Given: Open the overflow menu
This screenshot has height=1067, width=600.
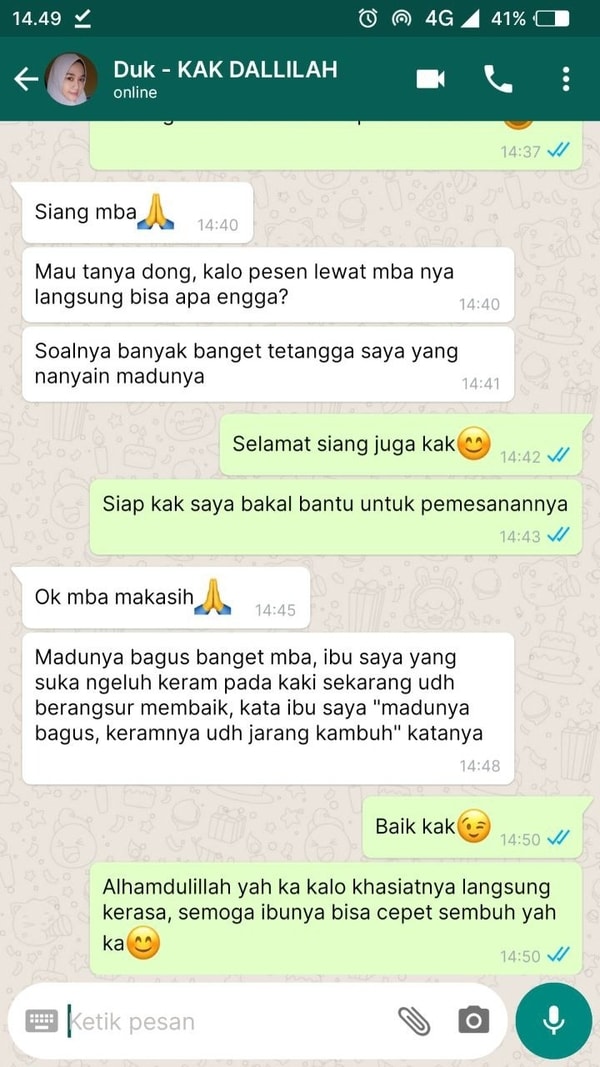Looking at the screenshot, I should 565,79.
